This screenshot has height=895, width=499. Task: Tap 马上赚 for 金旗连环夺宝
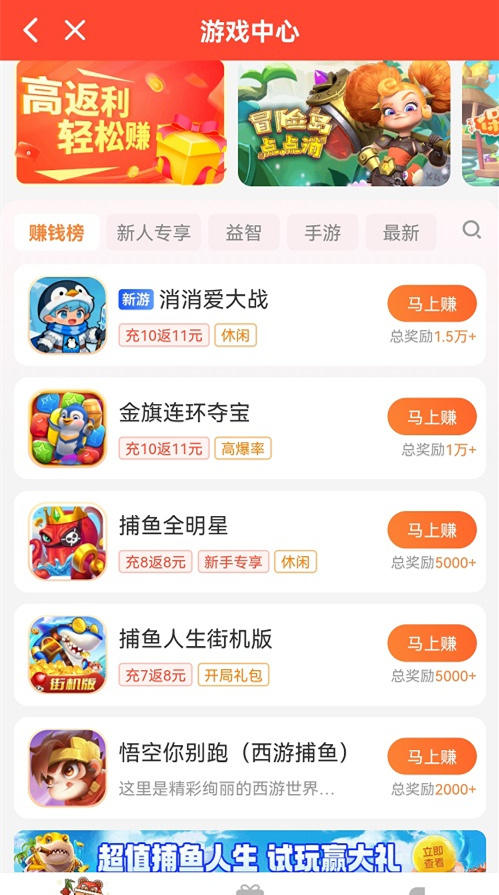click(432, 417)
